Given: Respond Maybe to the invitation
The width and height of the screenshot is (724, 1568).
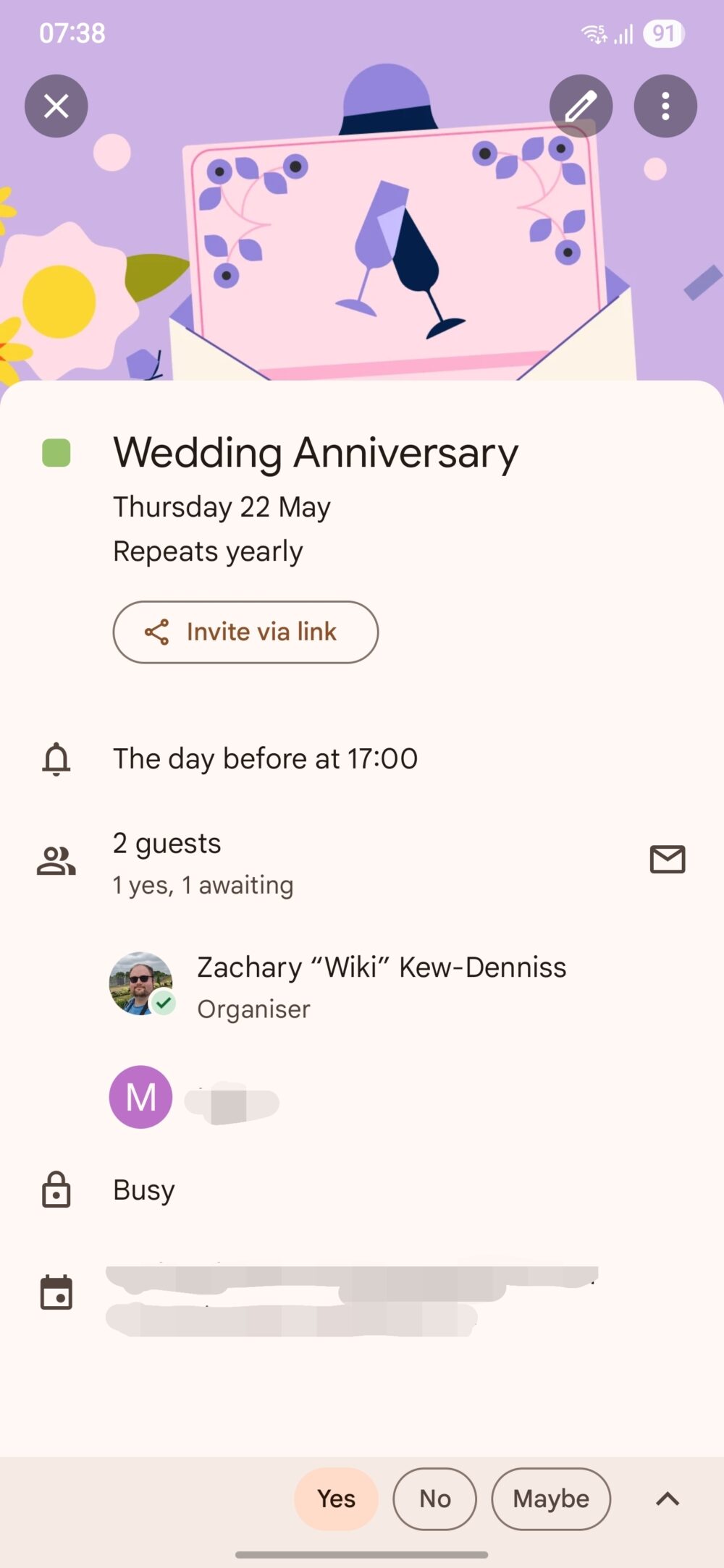Looking at the screenshot, I should [x=551, y=1499].
